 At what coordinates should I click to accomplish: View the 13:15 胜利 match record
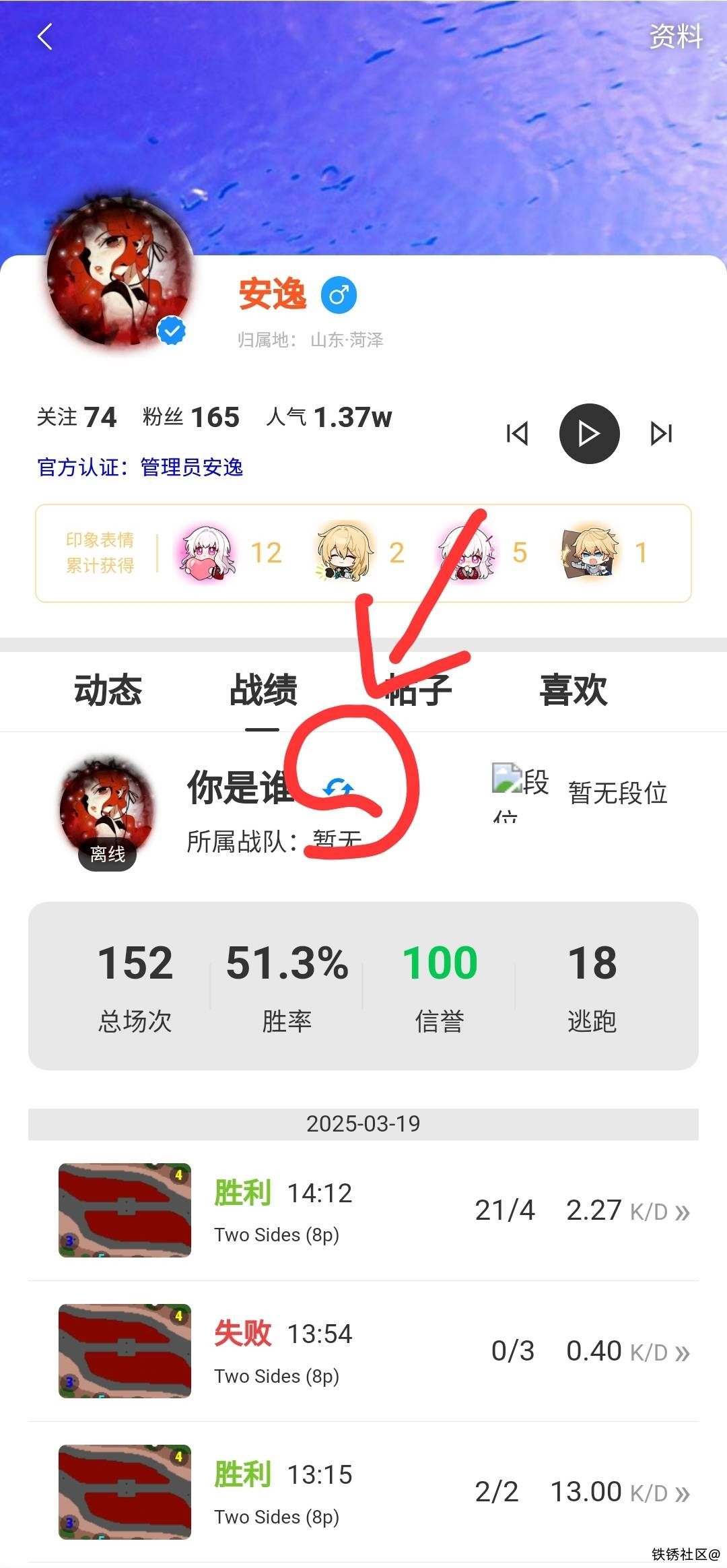[x=363, y=1492]
